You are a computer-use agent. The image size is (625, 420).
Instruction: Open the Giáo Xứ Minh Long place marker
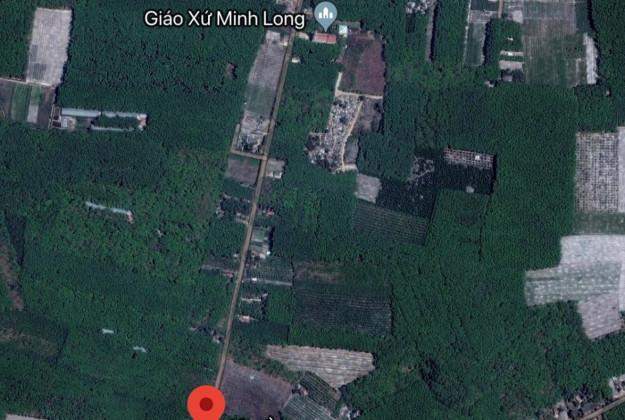(x=325, y=14)
